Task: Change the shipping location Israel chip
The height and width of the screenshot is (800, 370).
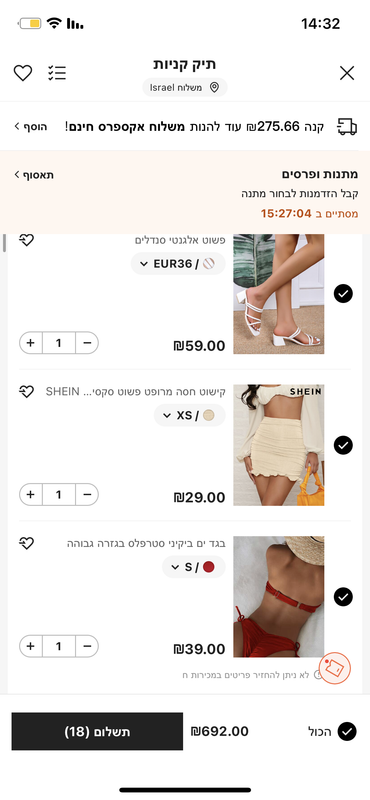Action: pyautogui.click(x=185, y=87)
